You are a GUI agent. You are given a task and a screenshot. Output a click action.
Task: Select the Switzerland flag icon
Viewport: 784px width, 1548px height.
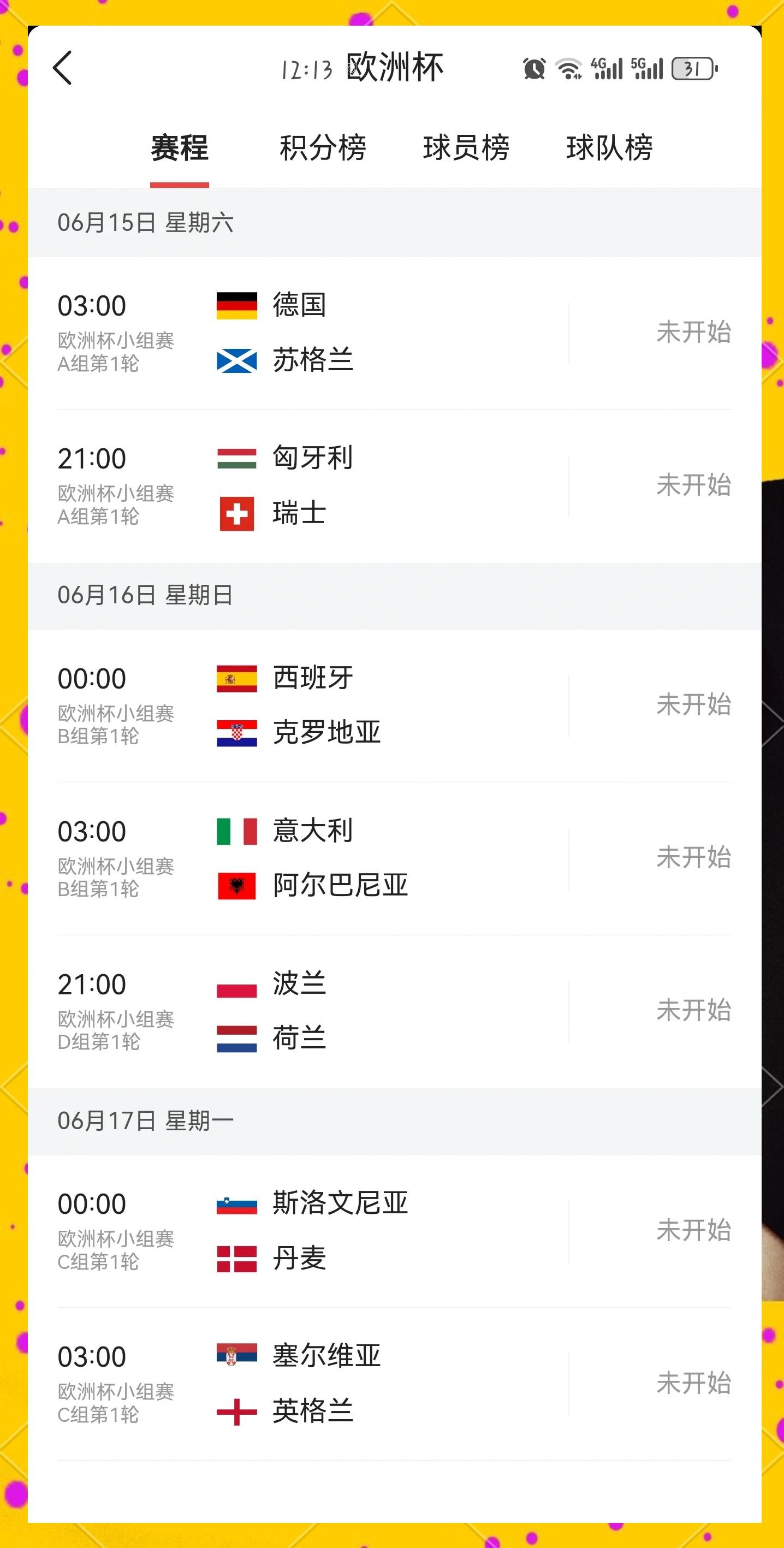237,514
